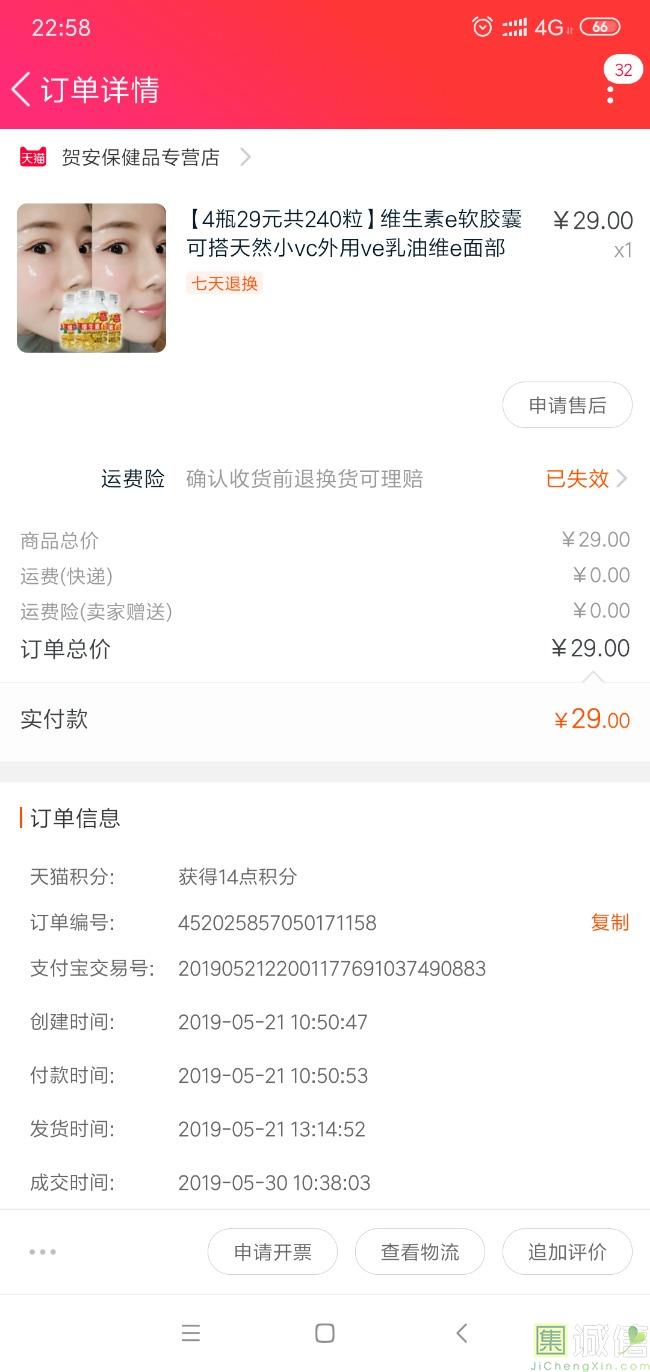Screen dimensions: 650x1372
Task: Copy the order number with 复制
Action: click(609, 922)
